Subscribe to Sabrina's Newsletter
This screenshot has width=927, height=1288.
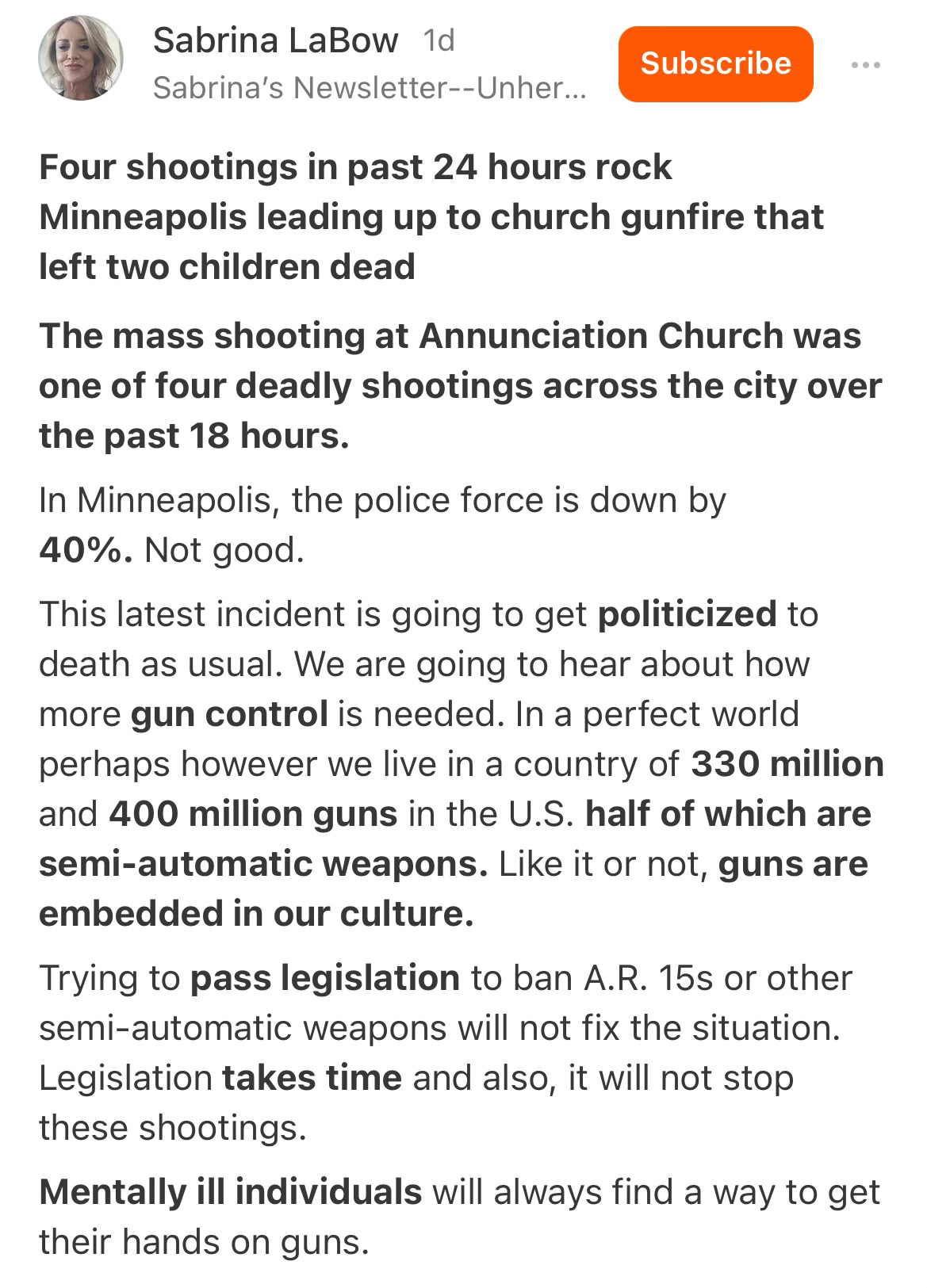[x=715, y=64]
